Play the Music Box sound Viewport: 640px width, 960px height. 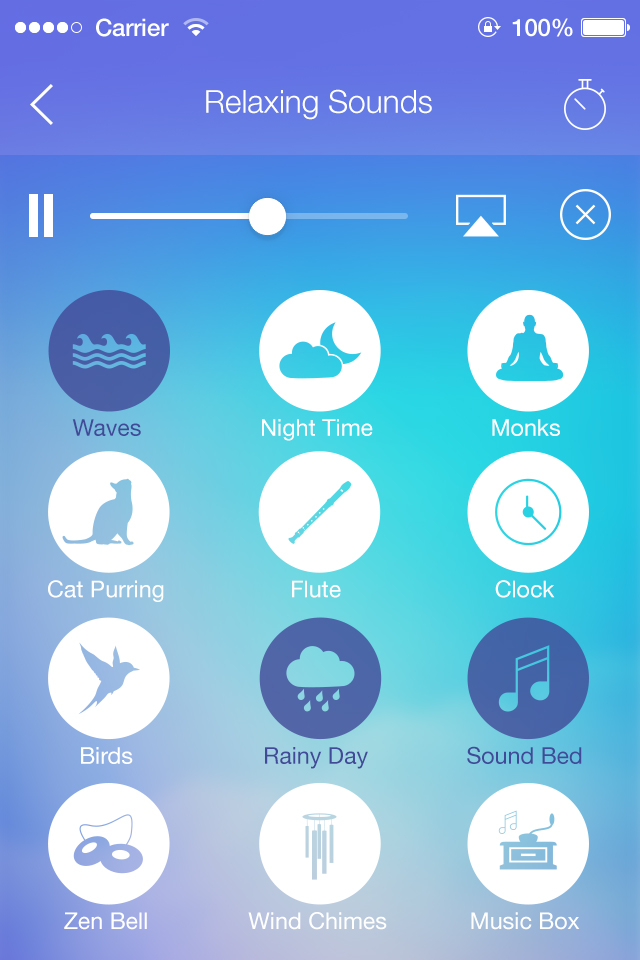coord(527,844)
